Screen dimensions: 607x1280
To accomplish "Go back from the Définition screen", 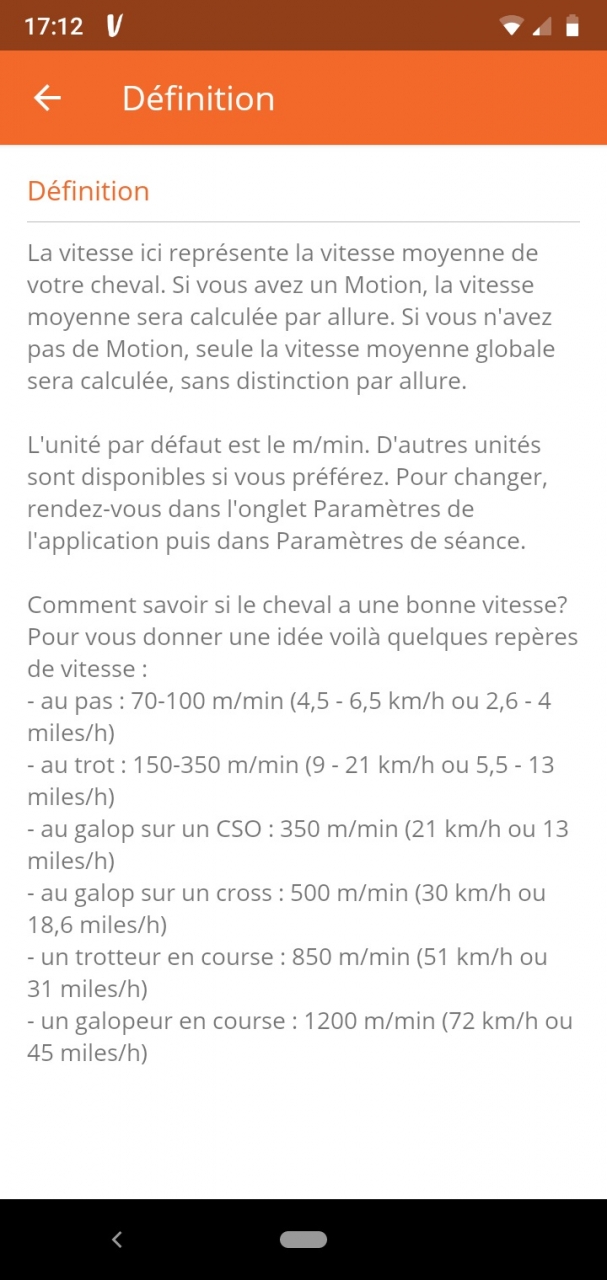I will tap(47, 98).
